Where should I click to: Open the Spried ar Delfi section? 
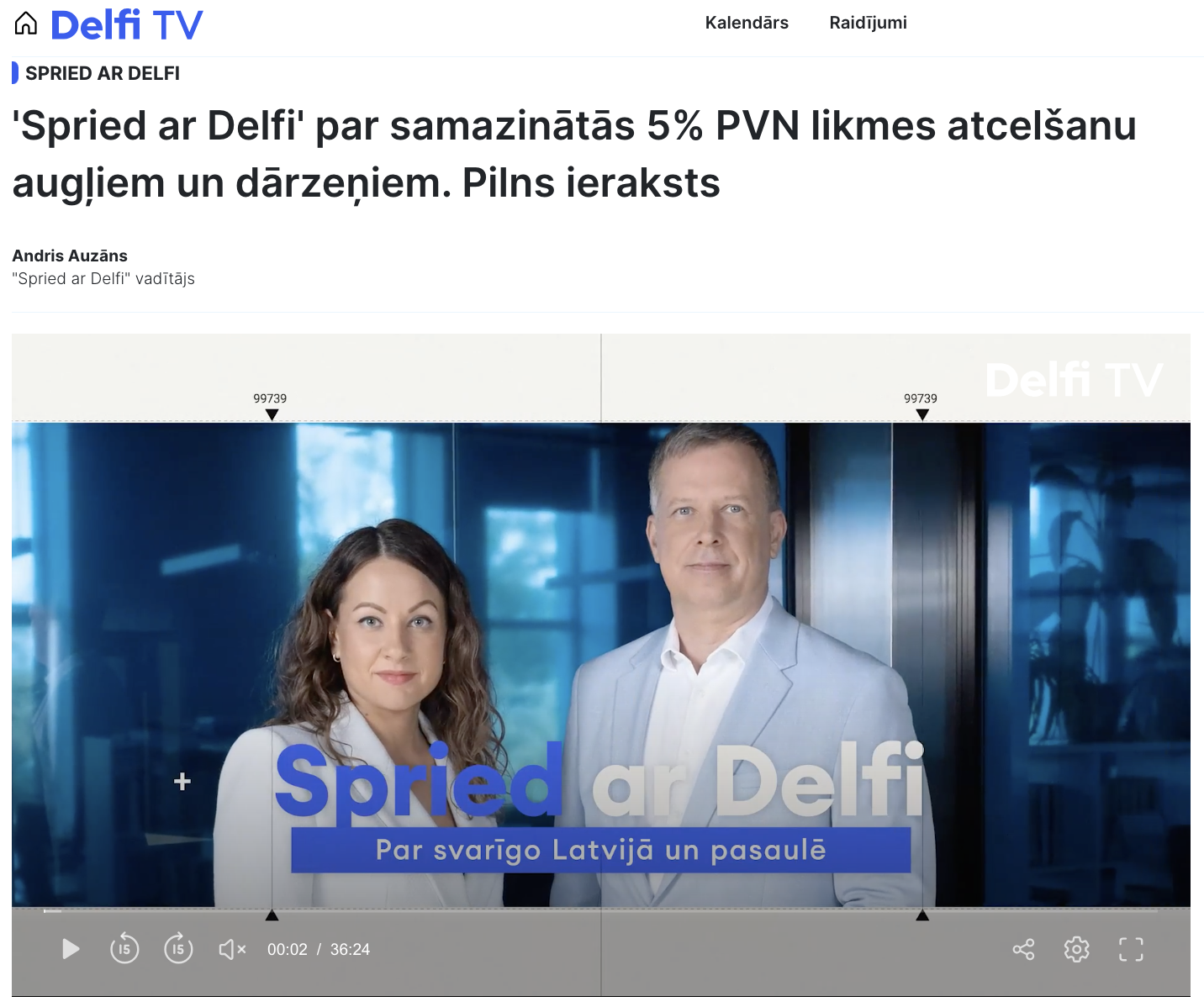pos(102,73)
